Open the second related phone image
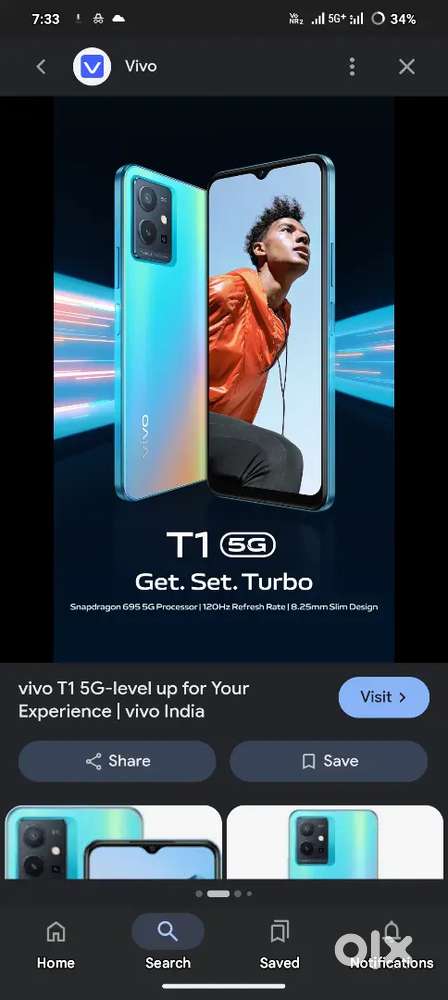Screen dimensions: 448x1000 (334, 842)
